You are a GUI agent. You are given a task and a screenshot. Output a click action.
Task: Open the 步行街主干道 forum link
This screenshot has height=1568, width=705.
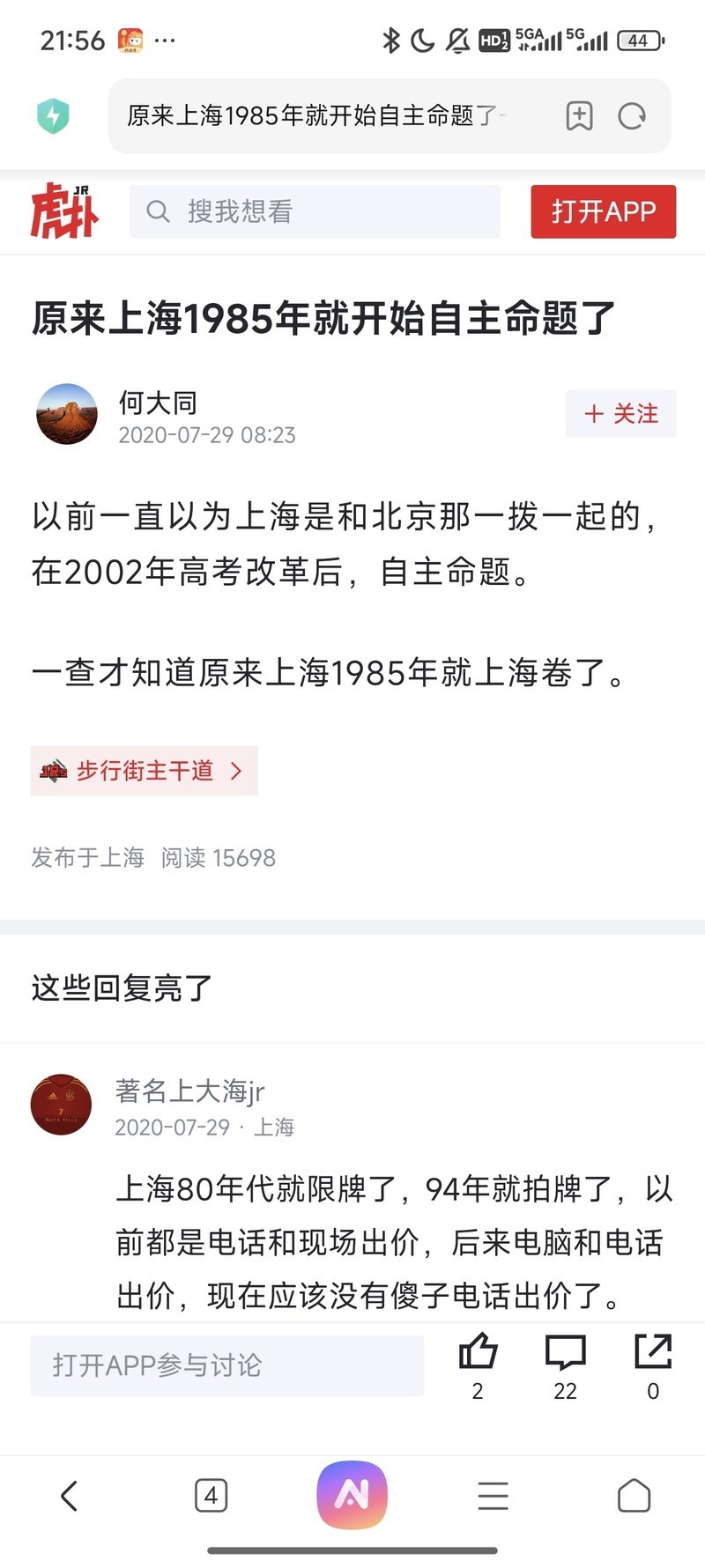click(144, 771)
